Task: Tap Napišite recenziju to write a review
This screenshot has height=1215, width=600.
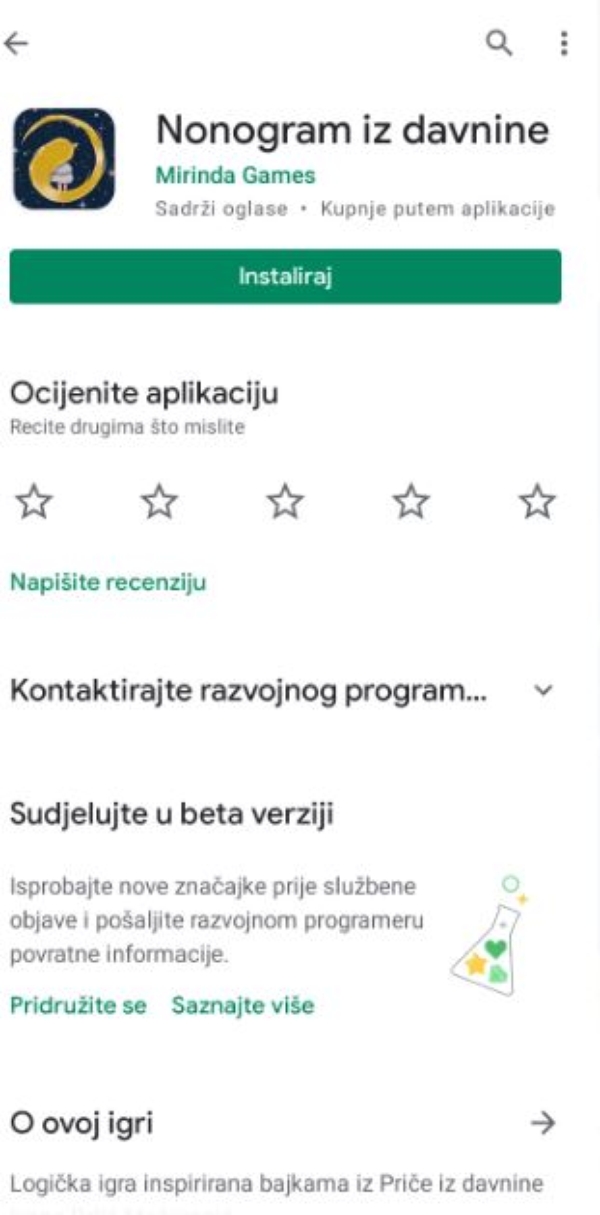Action: pos(108,583)
